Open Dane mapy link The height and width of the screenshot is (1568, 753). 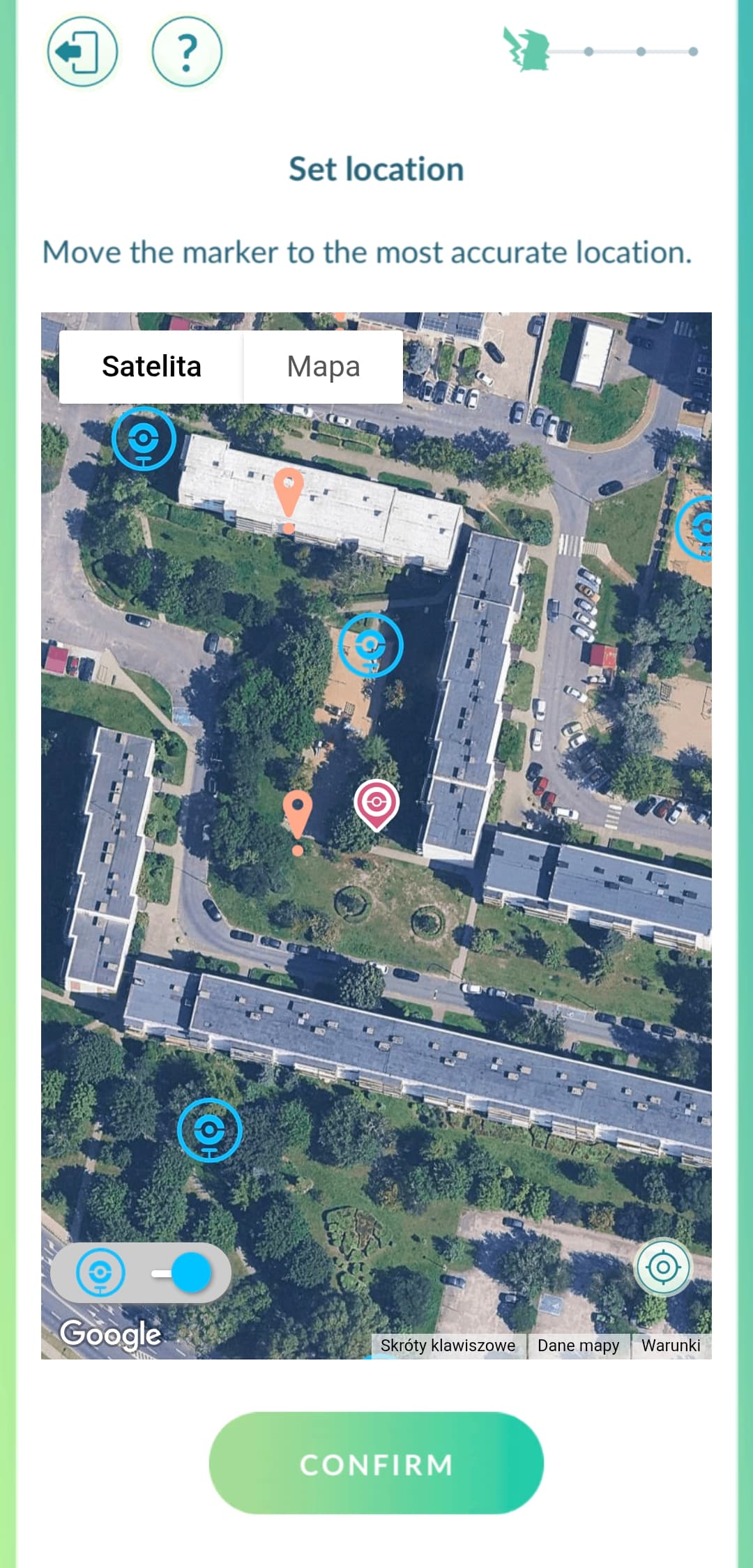click(x=578, y=1345)
